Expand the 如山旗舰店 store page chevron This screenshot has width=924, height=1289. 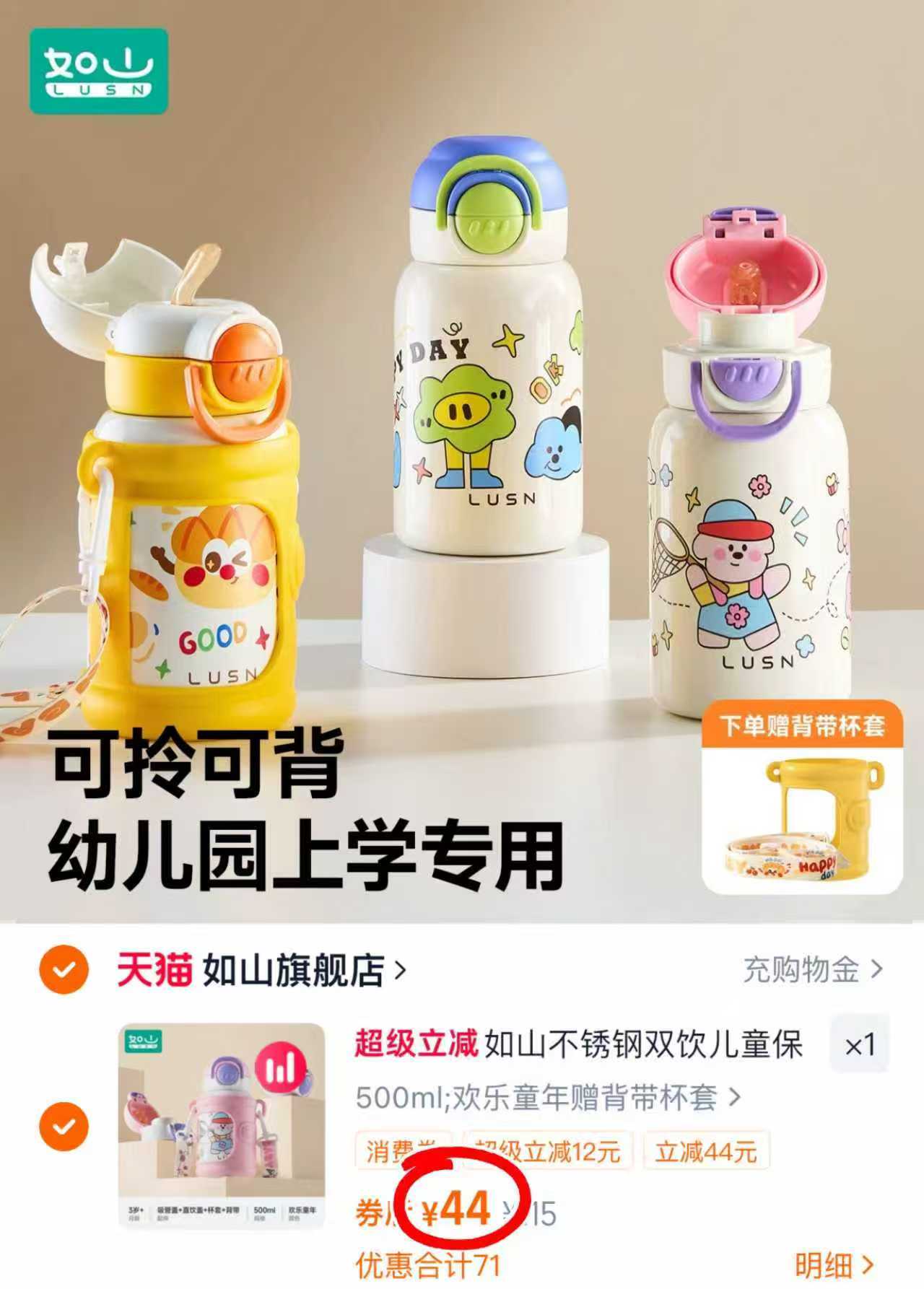[x=401, y=971]
